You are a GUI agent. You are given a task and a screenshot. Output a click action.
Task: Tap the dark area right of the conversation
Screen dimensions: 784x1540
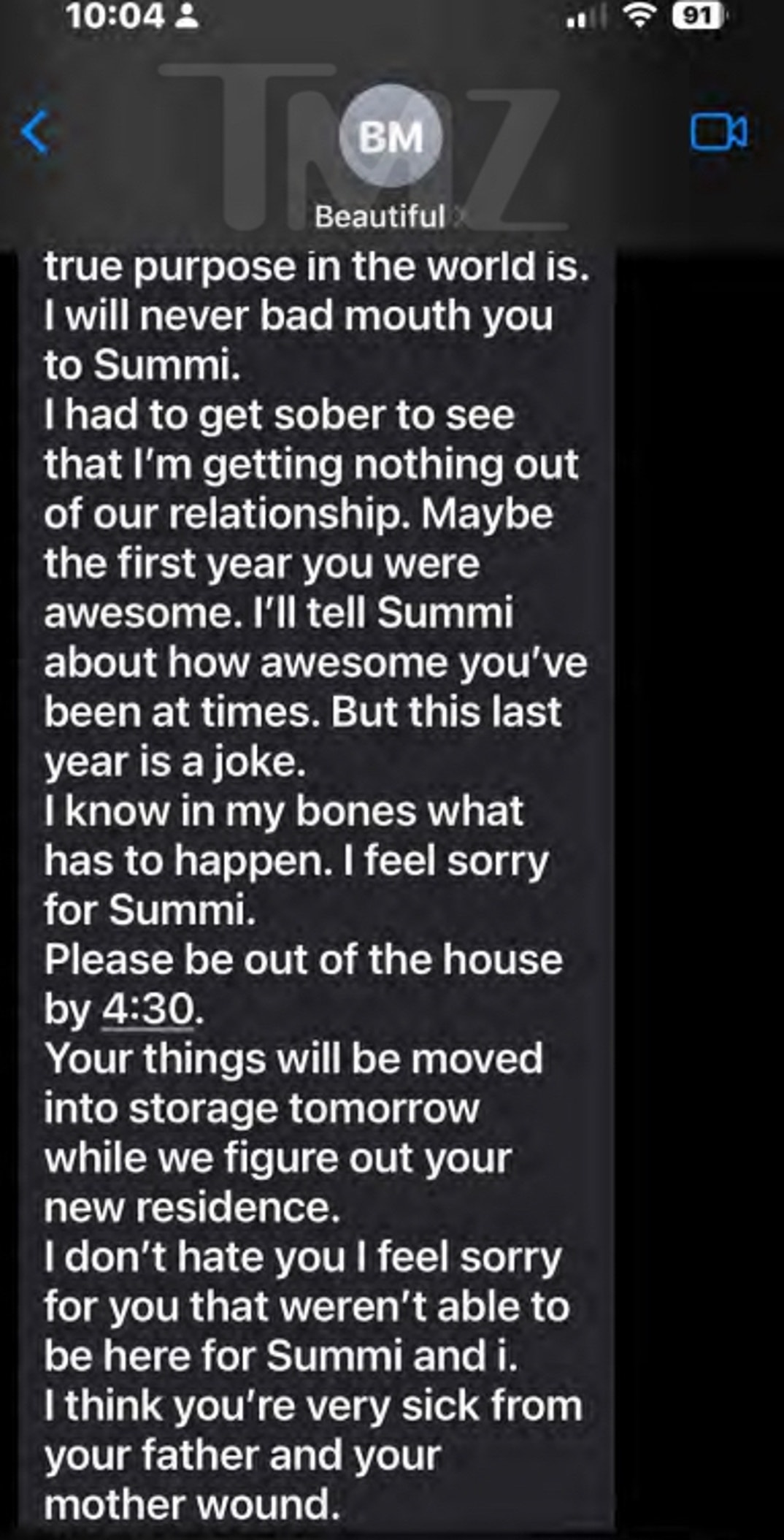[693, 876]
